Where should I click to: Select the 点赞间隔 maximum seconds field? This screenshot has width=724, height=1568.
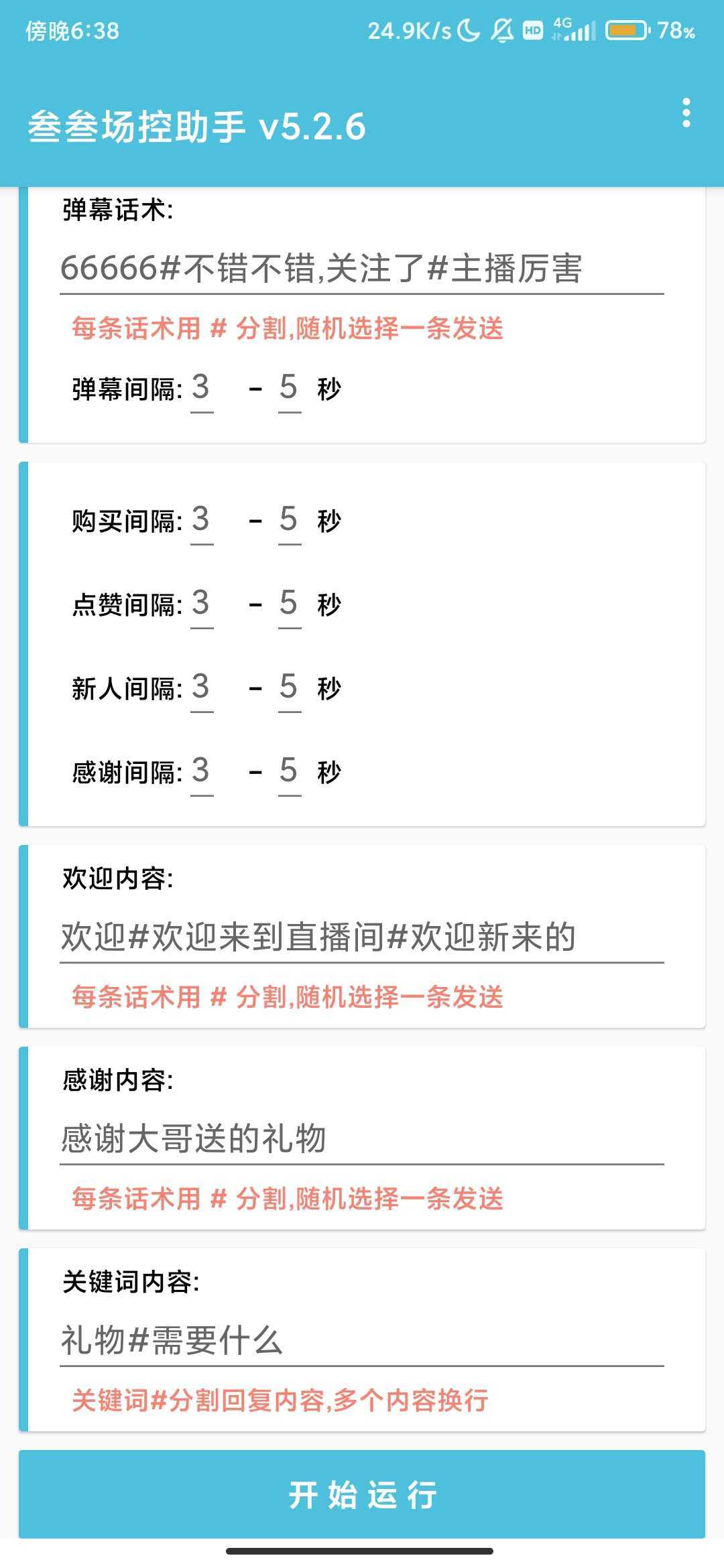tap(289, 604)
